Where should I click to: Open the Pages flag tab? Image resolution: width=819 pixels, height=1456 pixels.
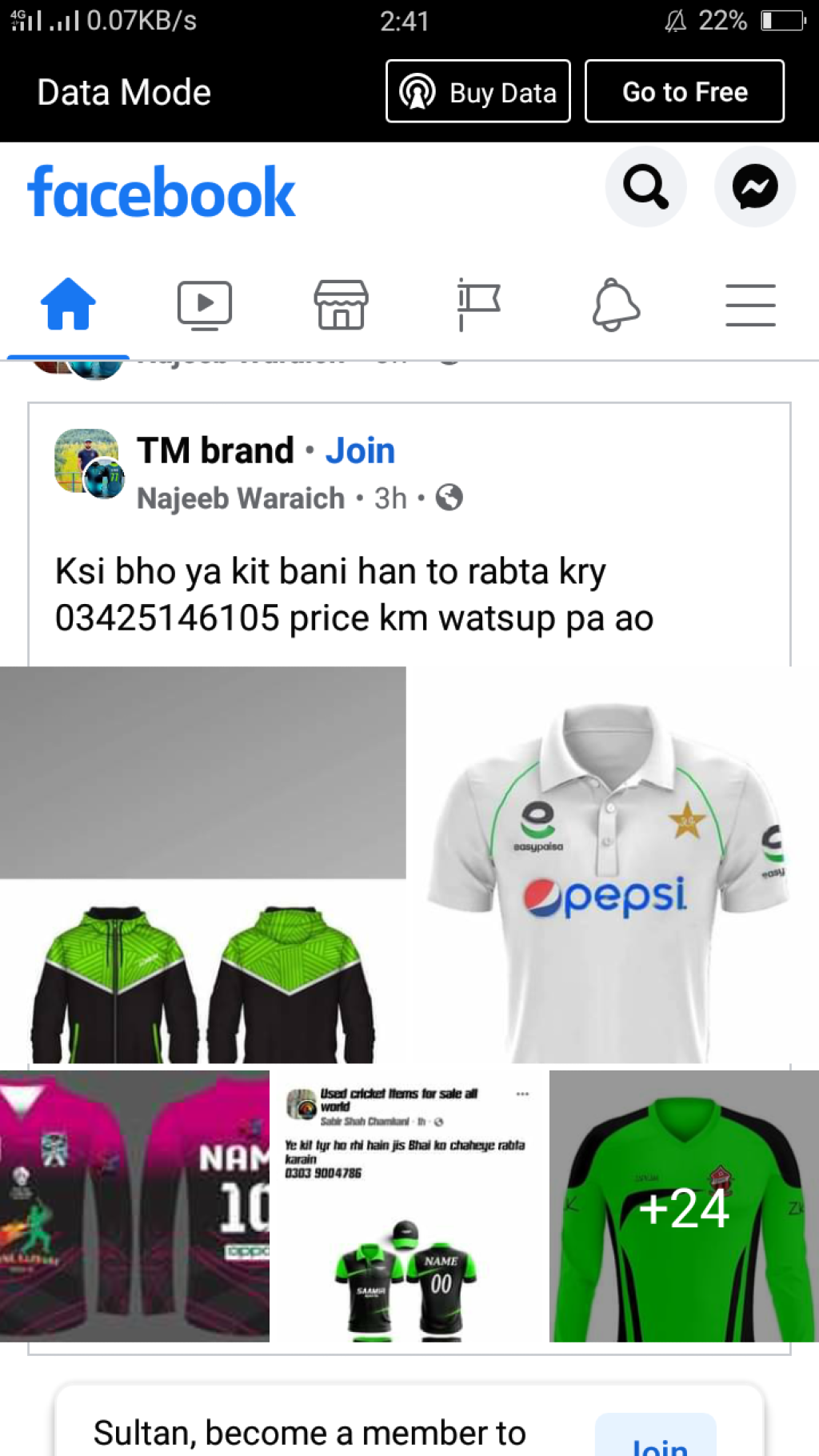pos(477,305)
